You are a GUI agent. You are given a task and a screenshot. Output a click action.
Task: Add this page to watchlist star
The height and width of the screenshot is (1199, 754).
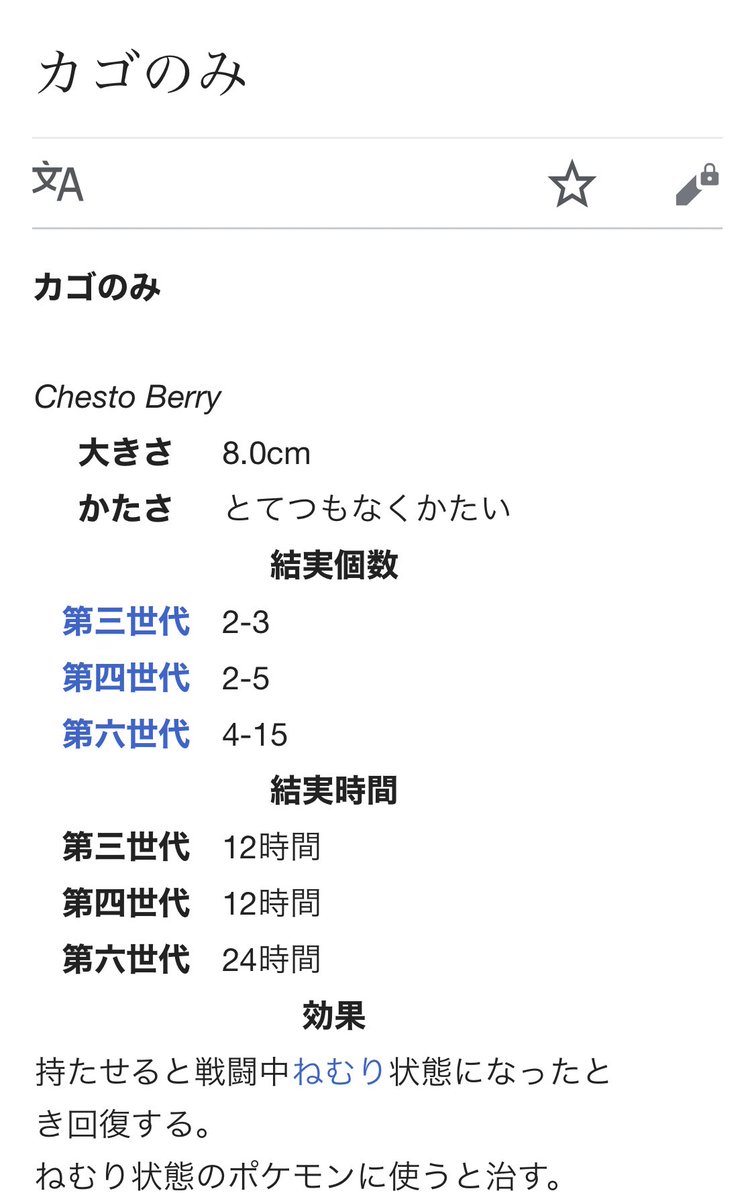pyautogui.click(x=571, y=184)
